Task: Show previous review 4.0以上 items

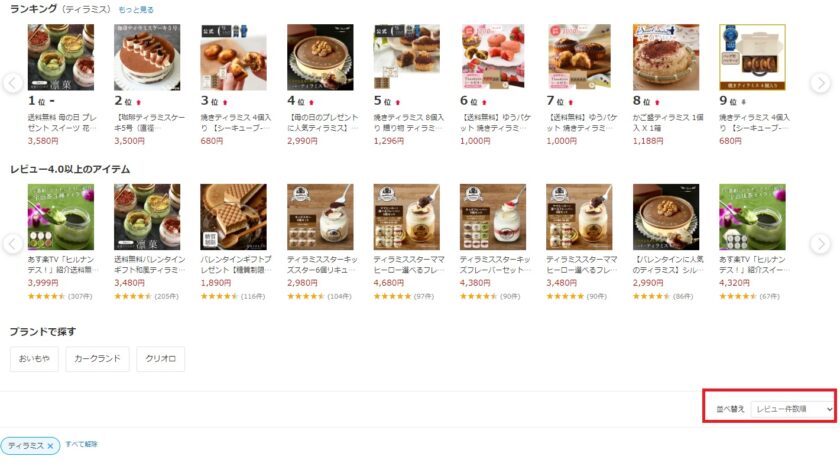Action: click(x=12, y=243)
